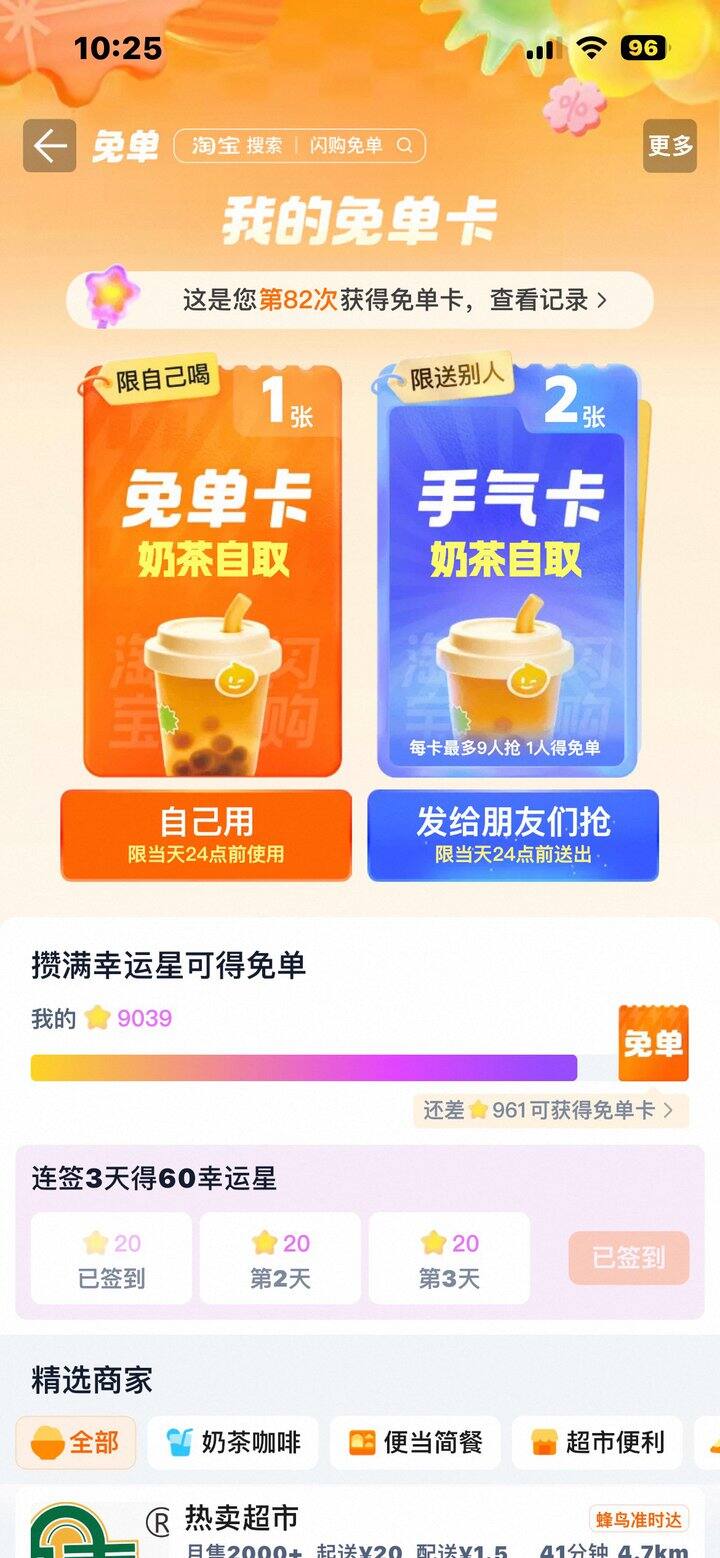Use the card yourself with 自己用
The width and height of the screenshot is (720, 1558).
pos(206,835)
